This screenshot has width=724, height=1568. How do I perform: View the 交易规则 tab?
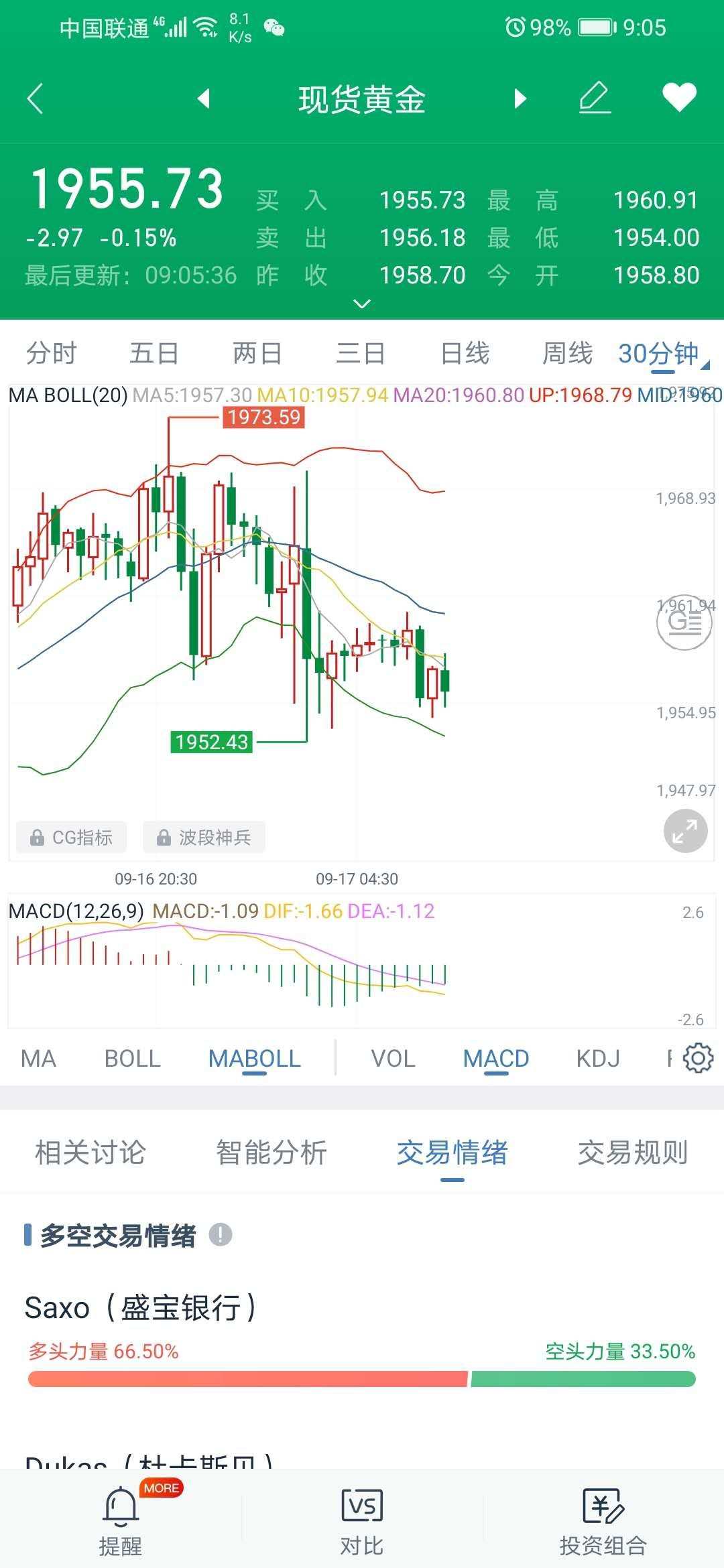pyautogui.click(x=633, y=1153)
